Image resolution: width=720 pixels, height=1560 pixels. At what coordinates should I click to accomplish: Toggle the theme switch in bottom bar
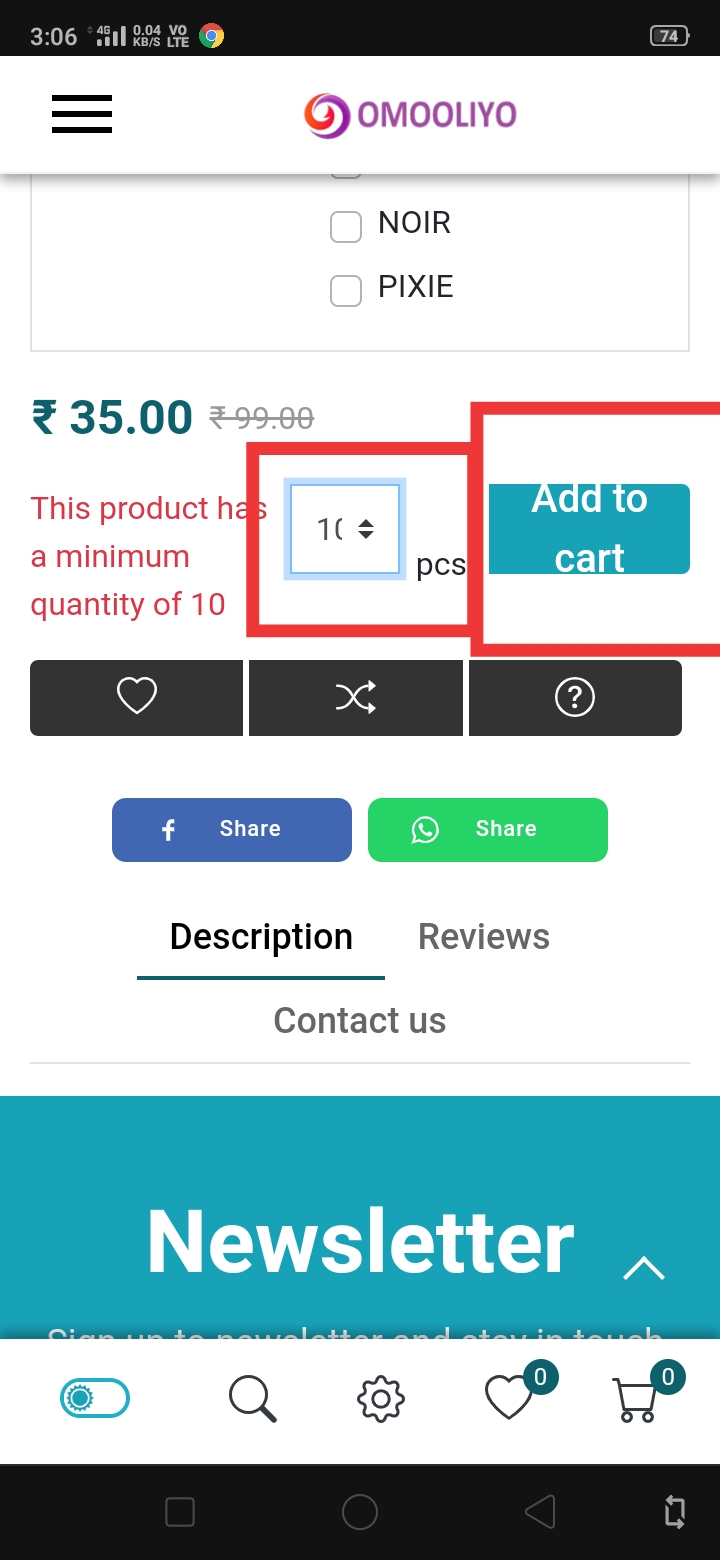[95, 1398]
